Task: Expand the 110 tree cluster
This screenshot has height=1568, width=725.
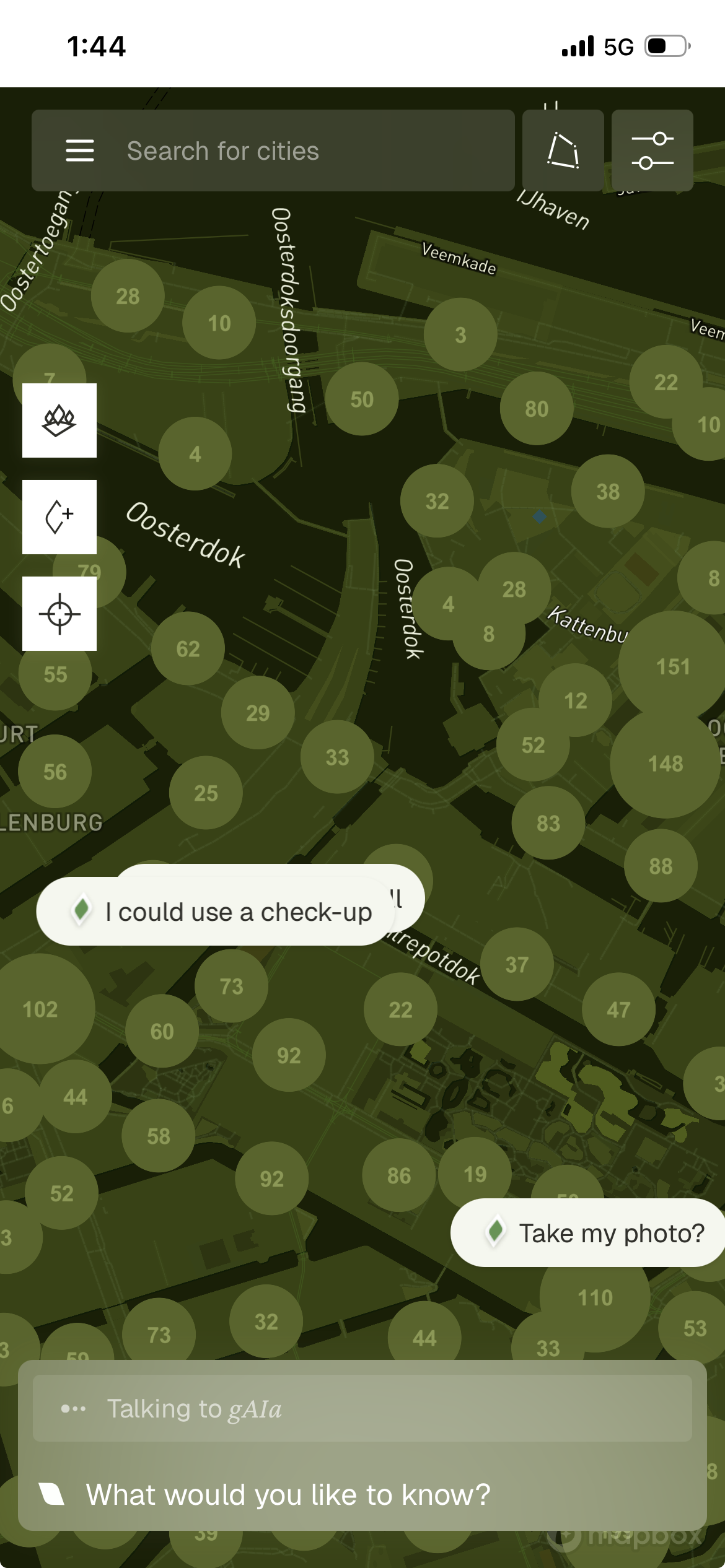Action: [x=595, y=1298]
